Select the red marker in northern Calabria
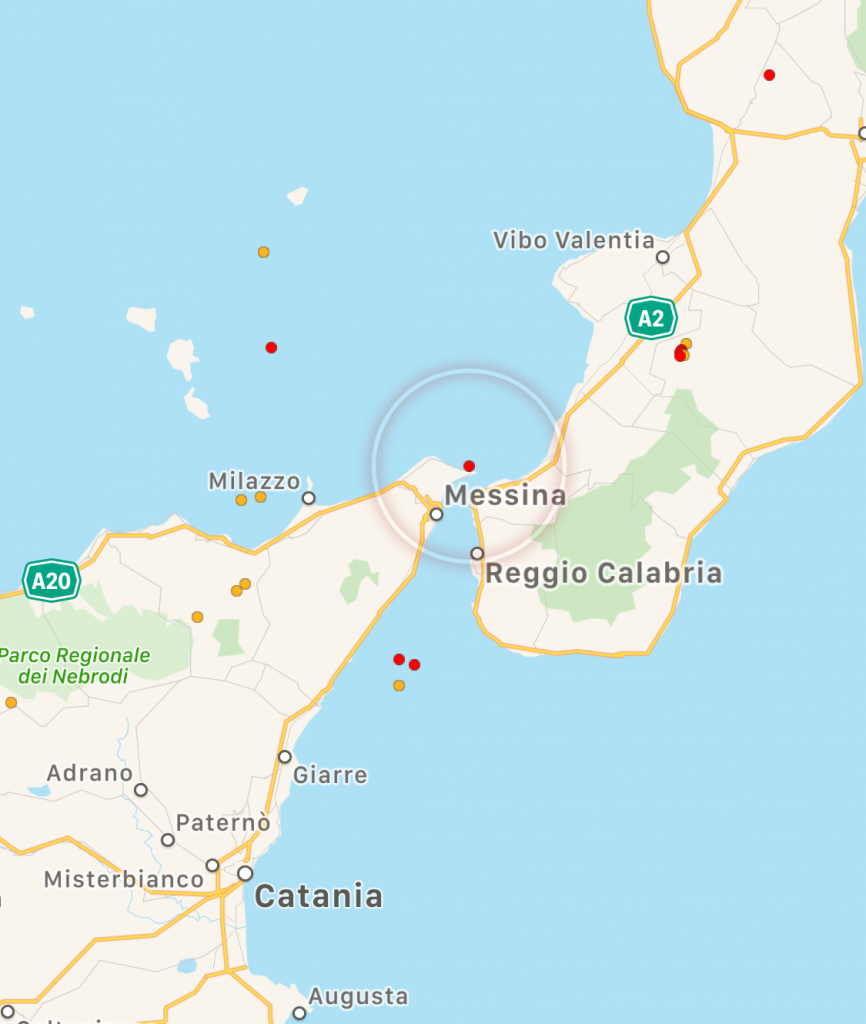 tap(769, 75)
